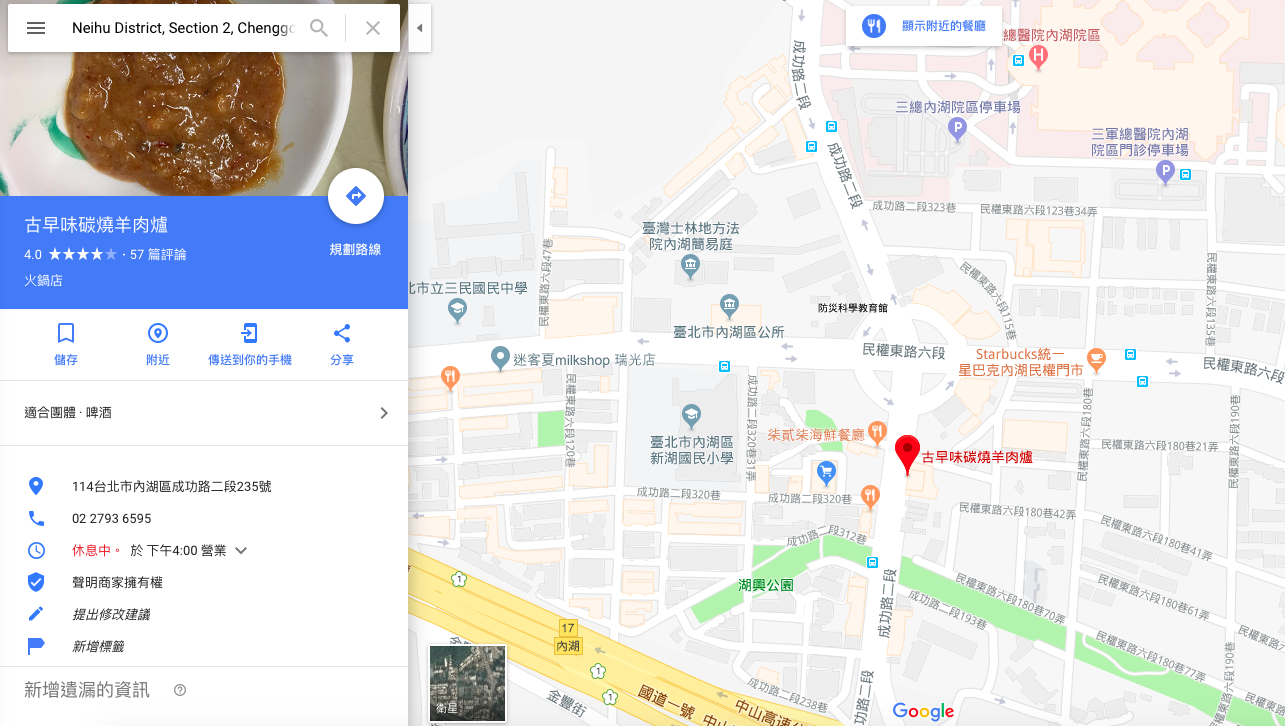Claim this business 聲明商家擁有權
Viewport: 1285px width, 726px height.
coord(117,582)
